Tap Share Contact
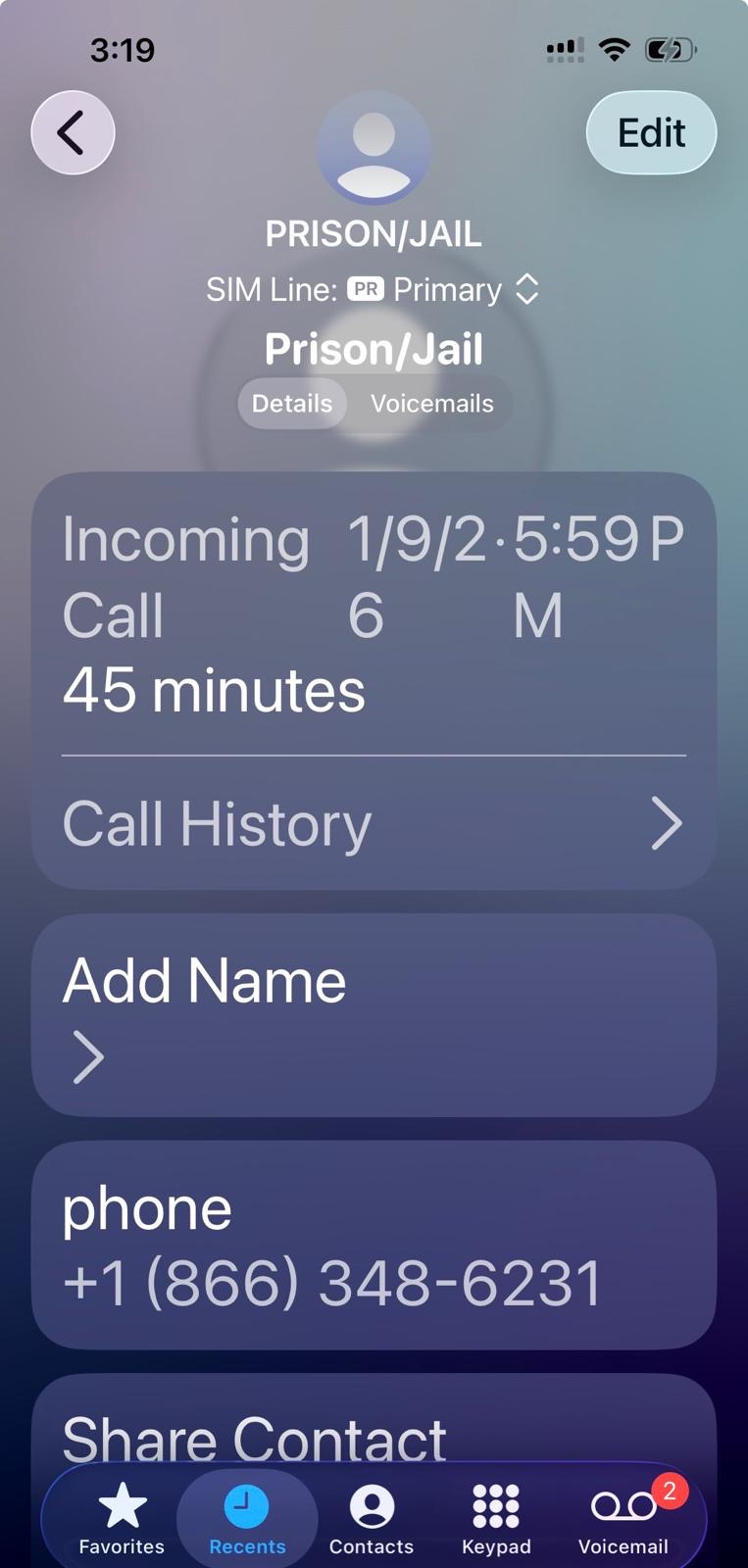 point(255,1437)
